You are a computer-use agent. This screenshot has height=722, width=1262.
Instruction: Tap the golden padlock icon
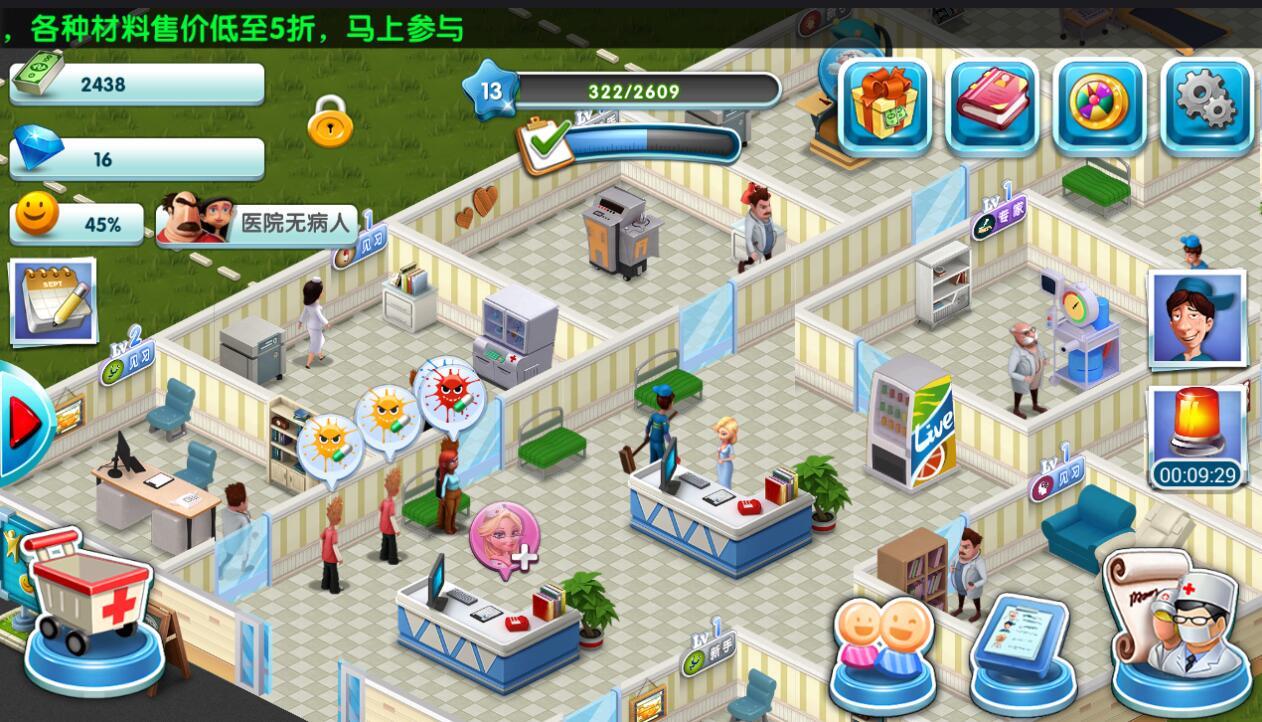point(330,122)
